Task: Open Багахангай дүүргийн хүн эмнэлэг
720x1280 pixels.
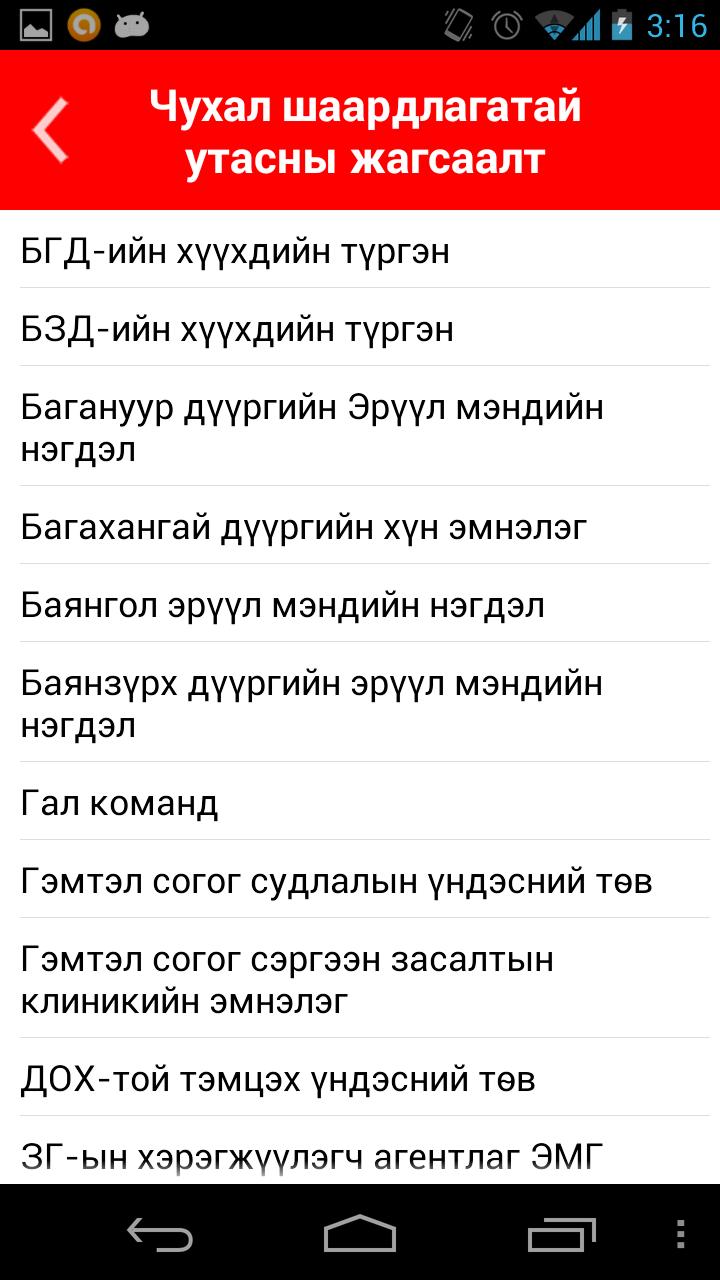Action: (x=360, y=526)
